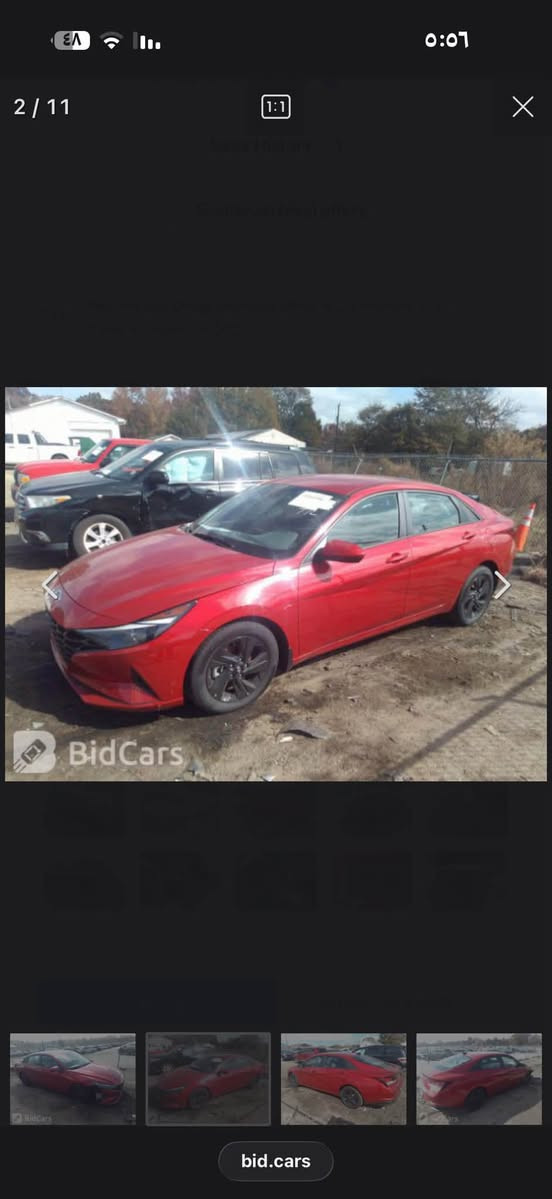Open the first thumbnail of the red car
Screen dimensions: 552x1199
point(73,1079)
